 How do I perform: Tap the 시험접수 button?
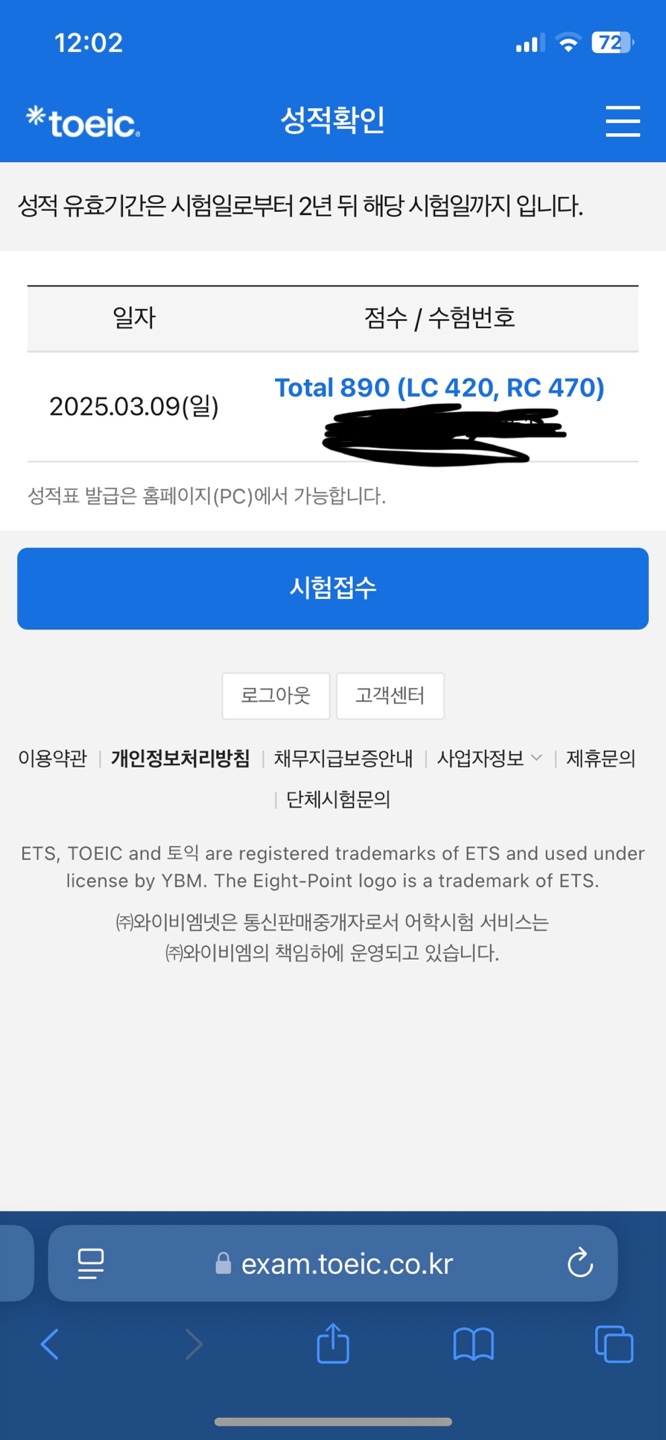(333, 588)
